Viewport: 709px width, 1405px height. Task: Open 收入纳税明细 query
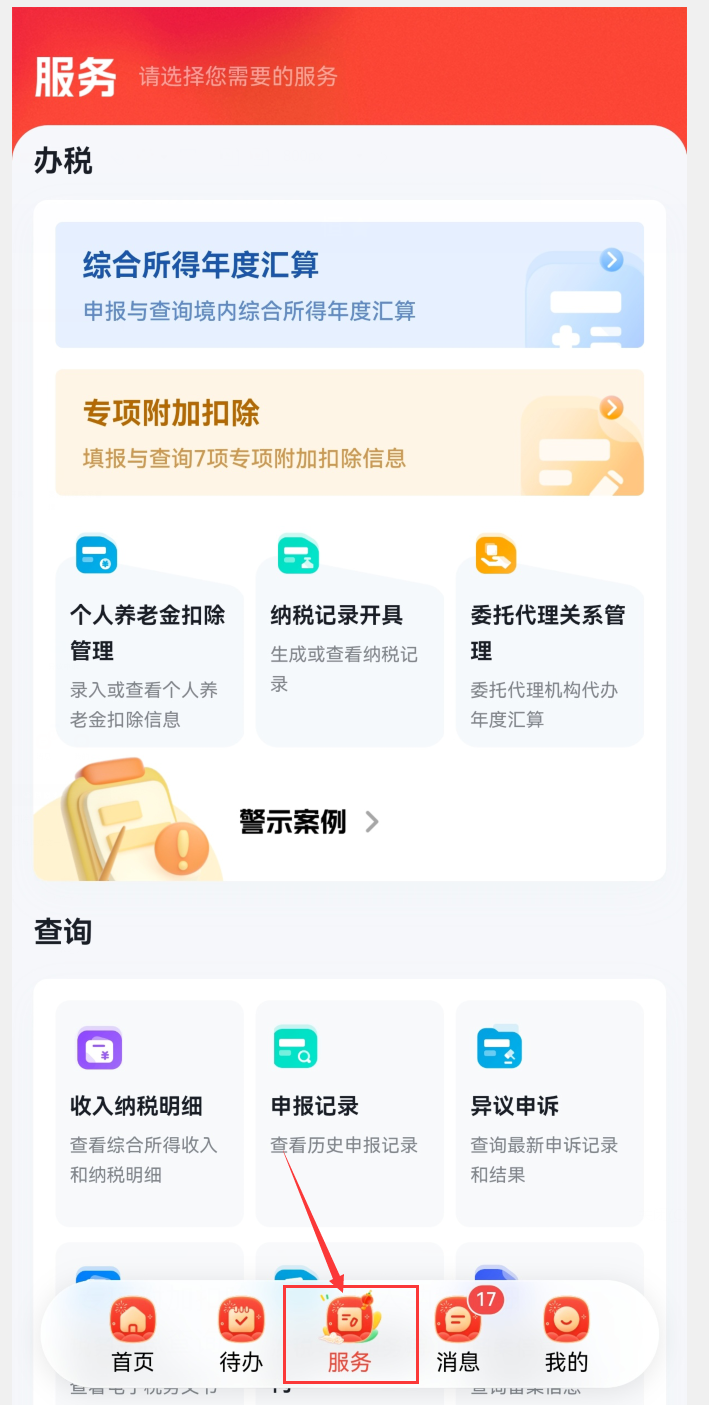[149, 1112]
